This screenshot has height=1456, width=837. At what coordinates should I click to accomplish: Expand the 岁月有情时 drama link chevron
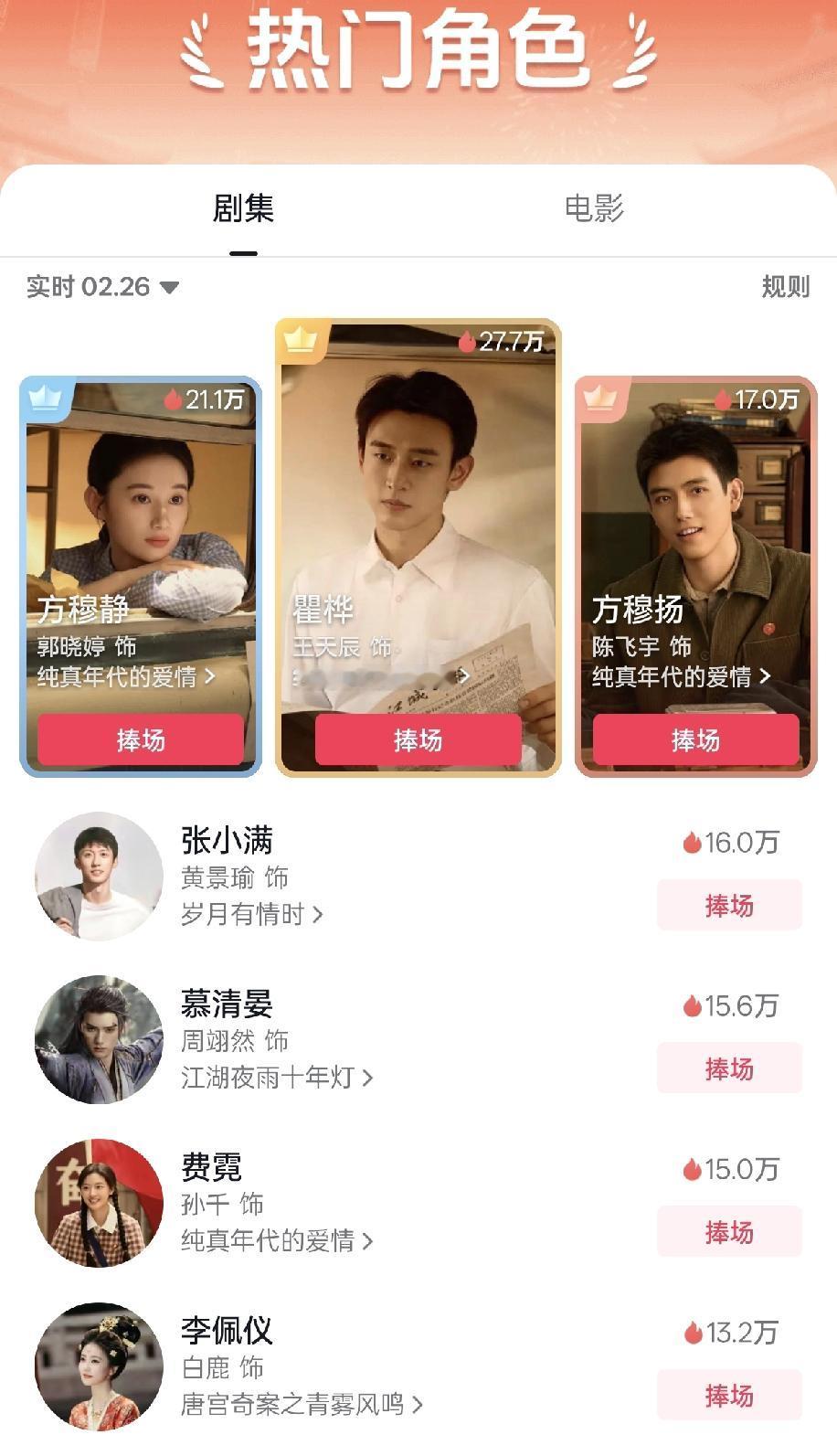(x=318, y=914)
